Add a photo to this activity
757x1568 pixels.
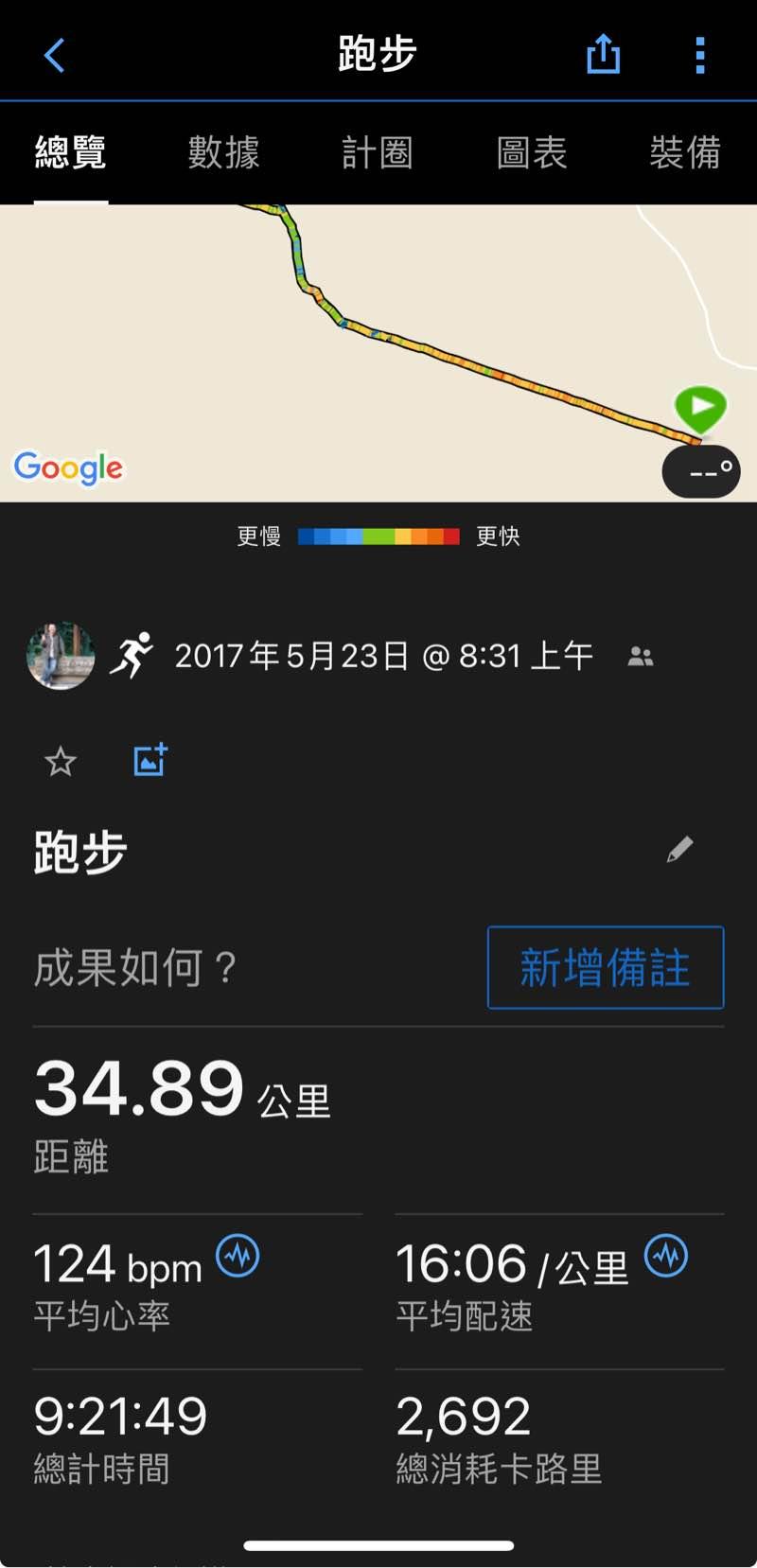click(x=150, y=760)
